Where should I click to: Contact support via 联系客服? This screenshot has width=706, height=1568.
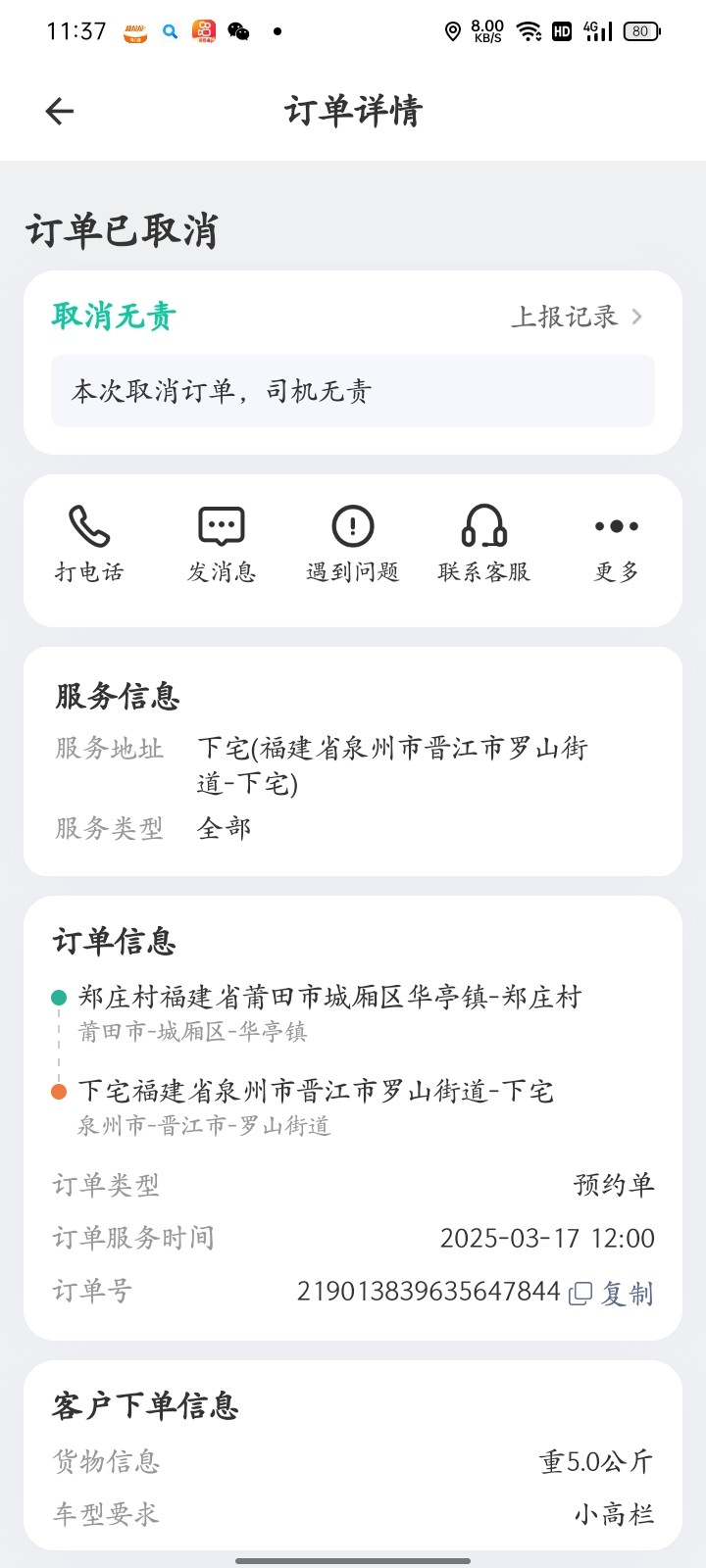(x=484, y=545)
